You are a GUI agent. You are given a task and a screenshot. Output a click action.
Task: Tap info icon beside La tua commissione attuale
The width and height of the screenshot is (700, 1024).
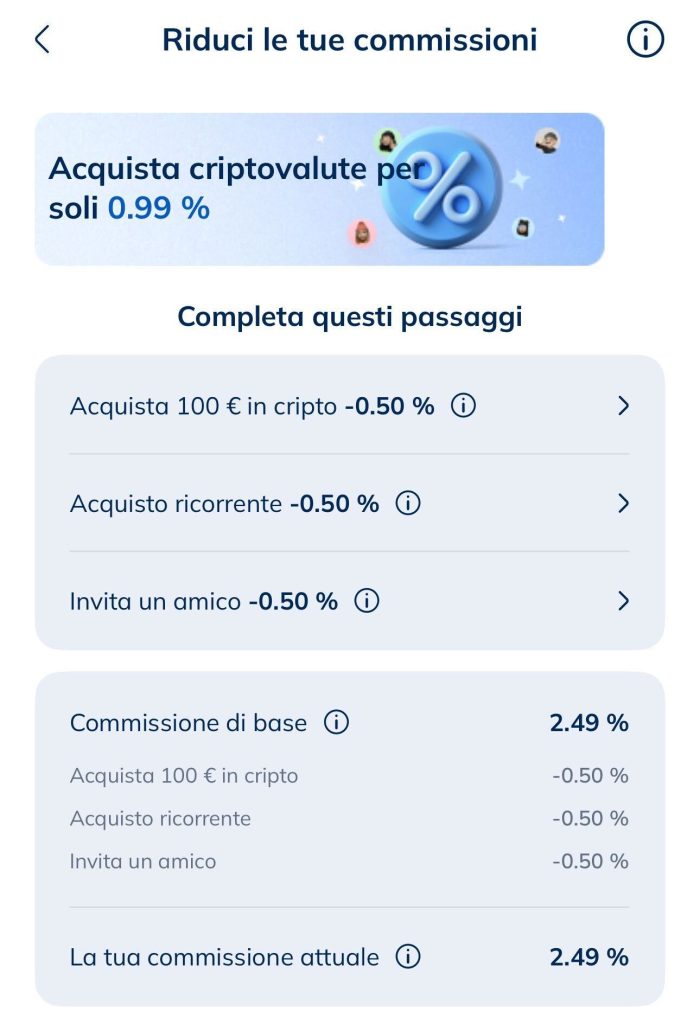click(x=408, y=957)
